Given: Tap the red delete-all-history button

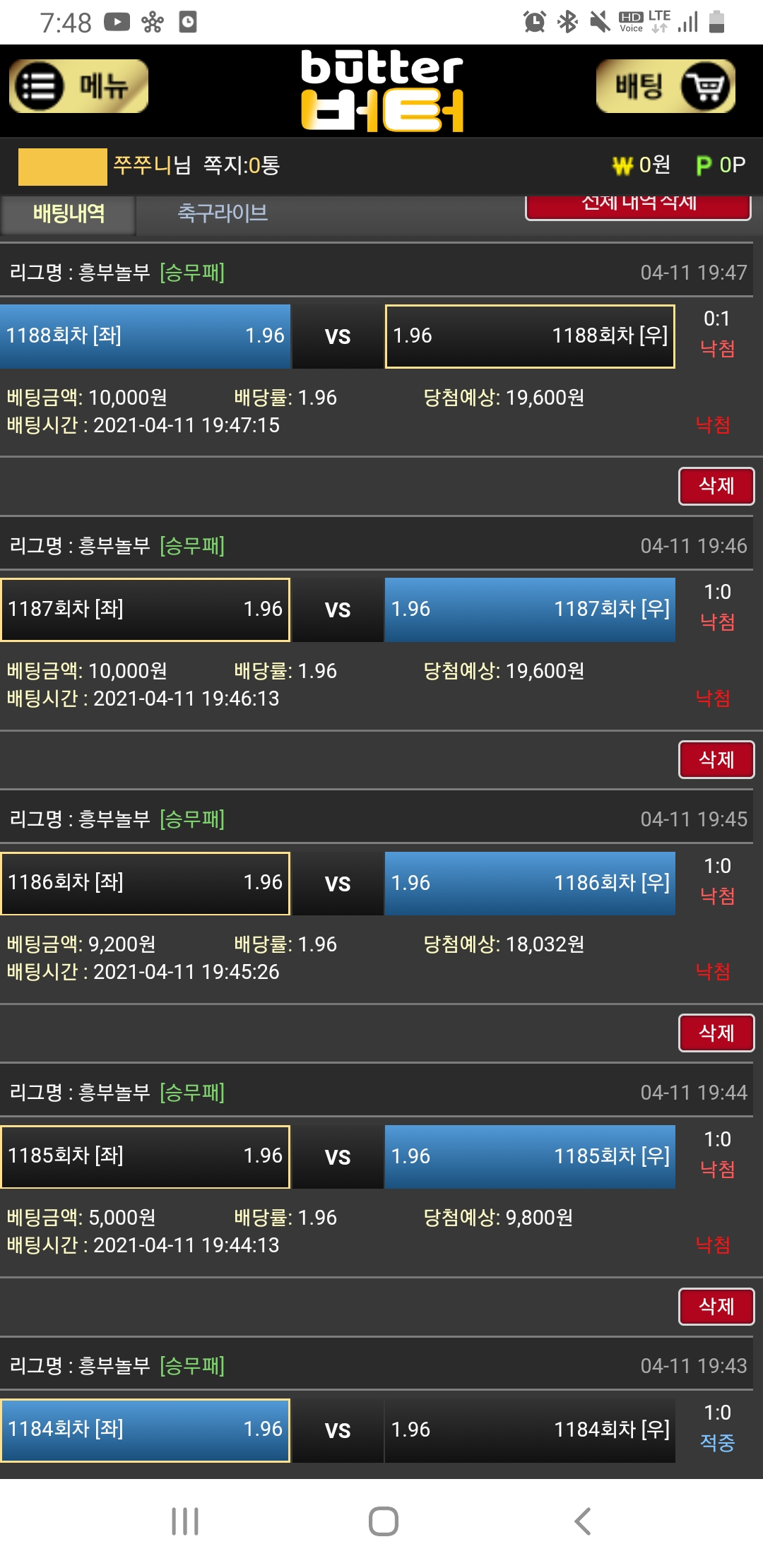Looking at the screenshot, I should tap(638, 206).
